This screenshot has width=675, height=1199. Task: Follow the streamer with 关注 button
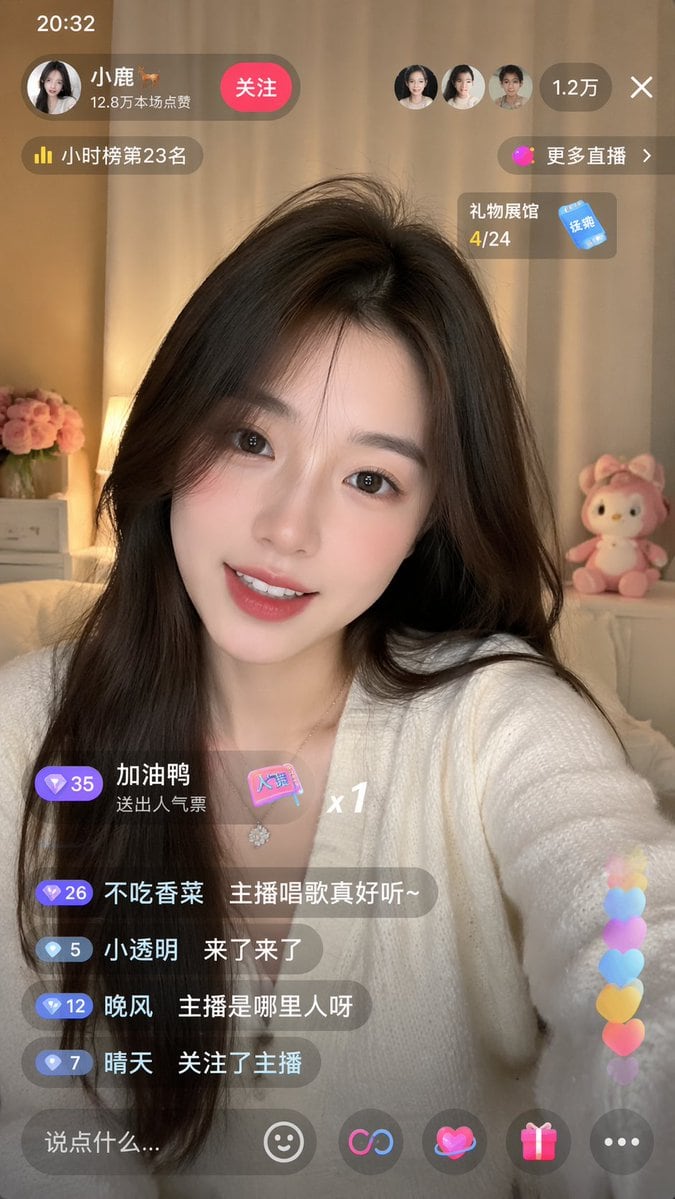click(x=256, y=88)
